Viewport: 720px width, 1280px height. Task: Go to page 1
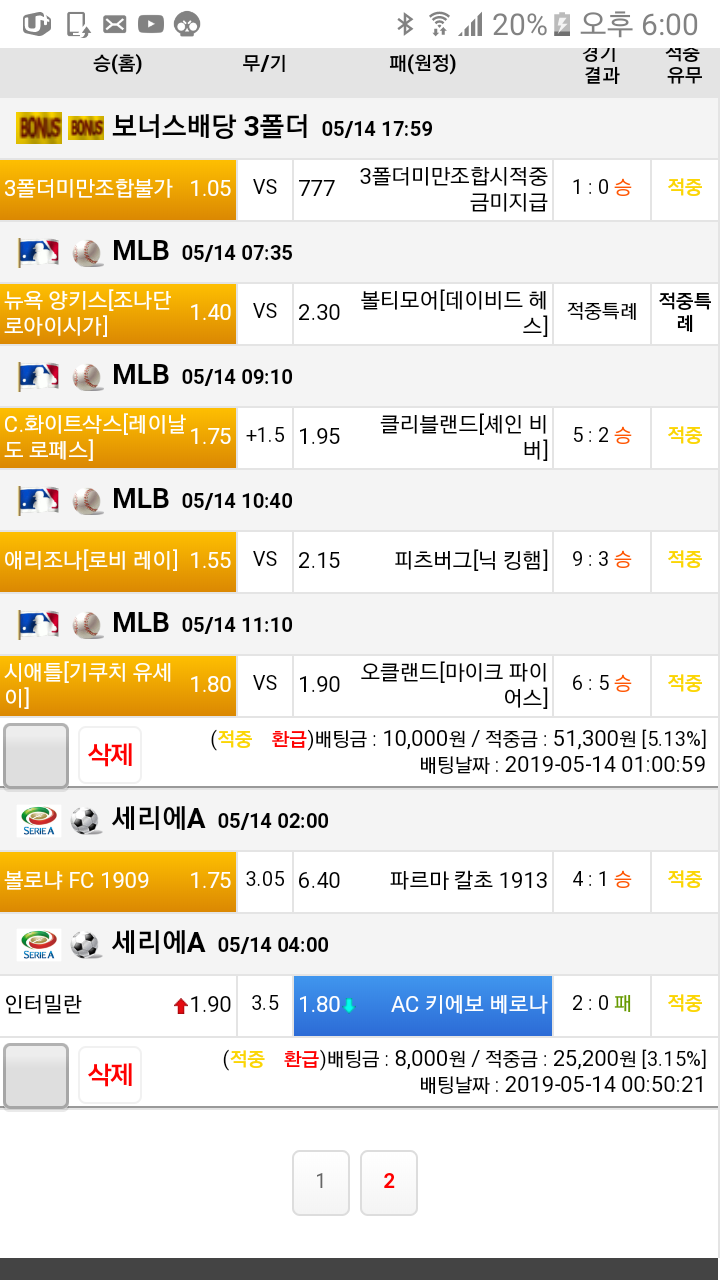click(x=320, y=1182)
